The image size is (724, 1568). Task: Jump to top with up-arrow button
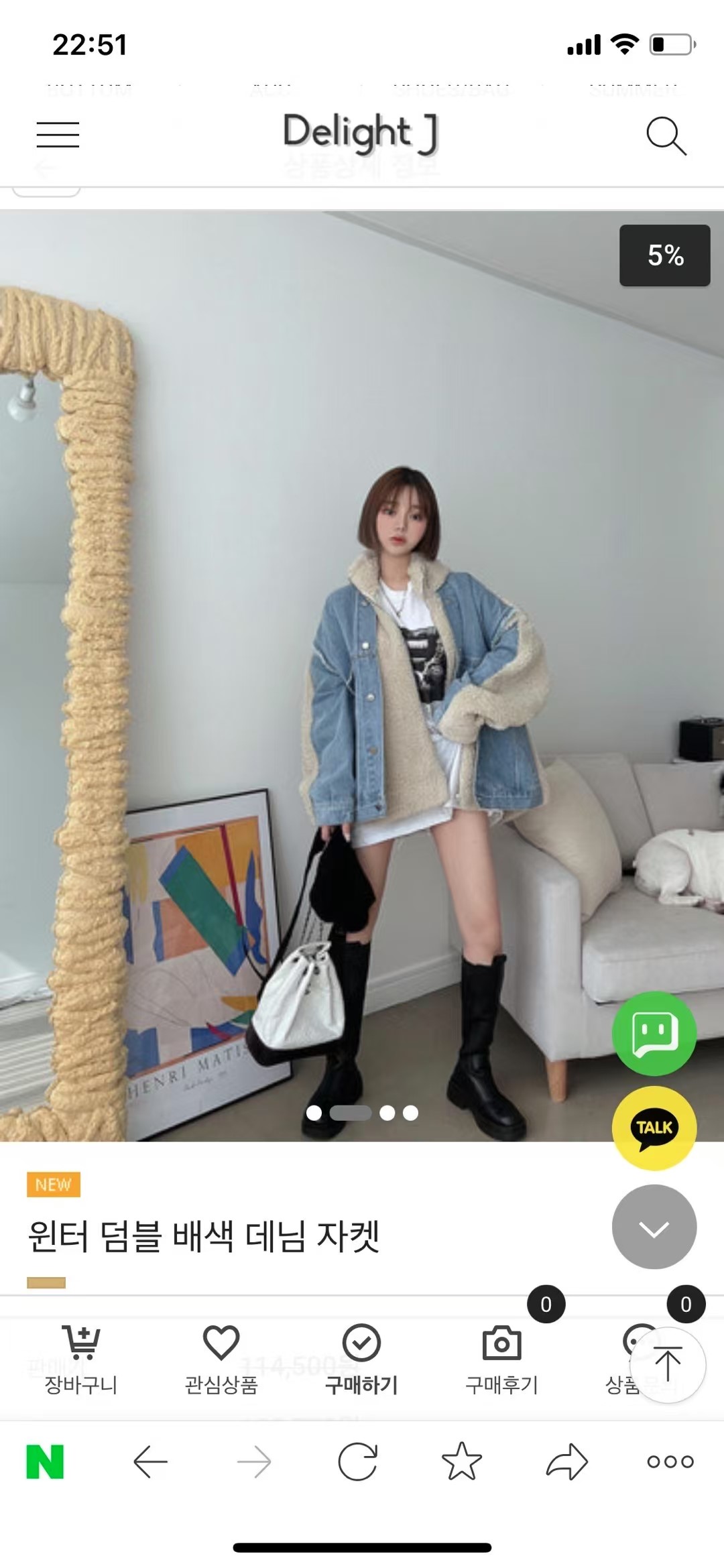667,1364
